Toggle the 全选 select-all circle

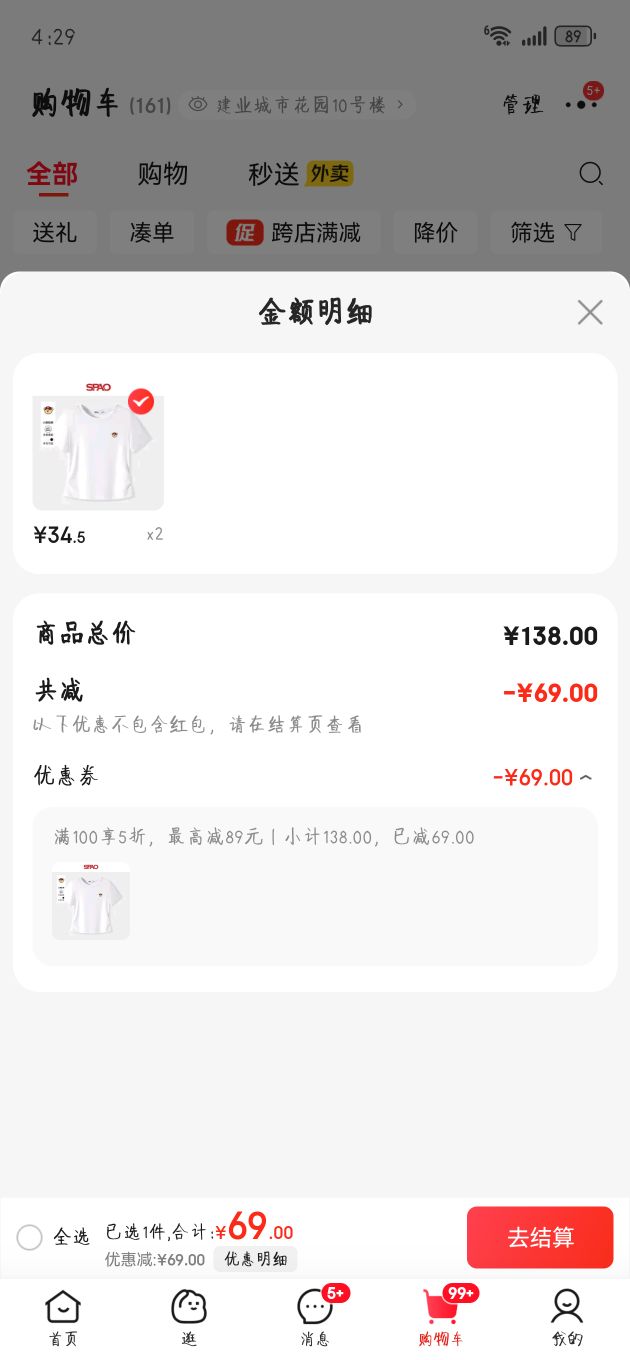(x=30, y=1237)
